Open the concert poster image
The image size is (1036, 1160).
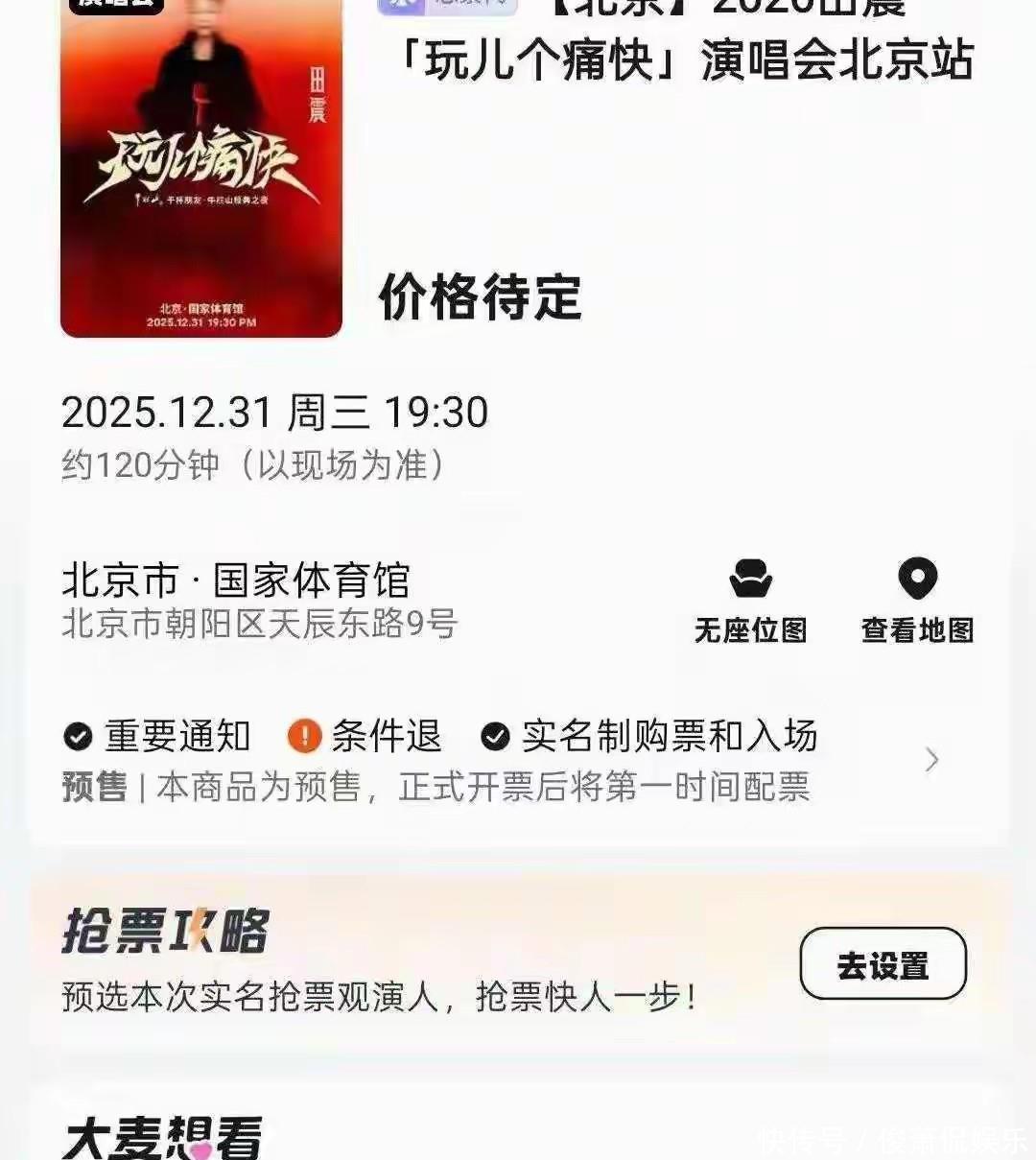(x=201, y=168)
